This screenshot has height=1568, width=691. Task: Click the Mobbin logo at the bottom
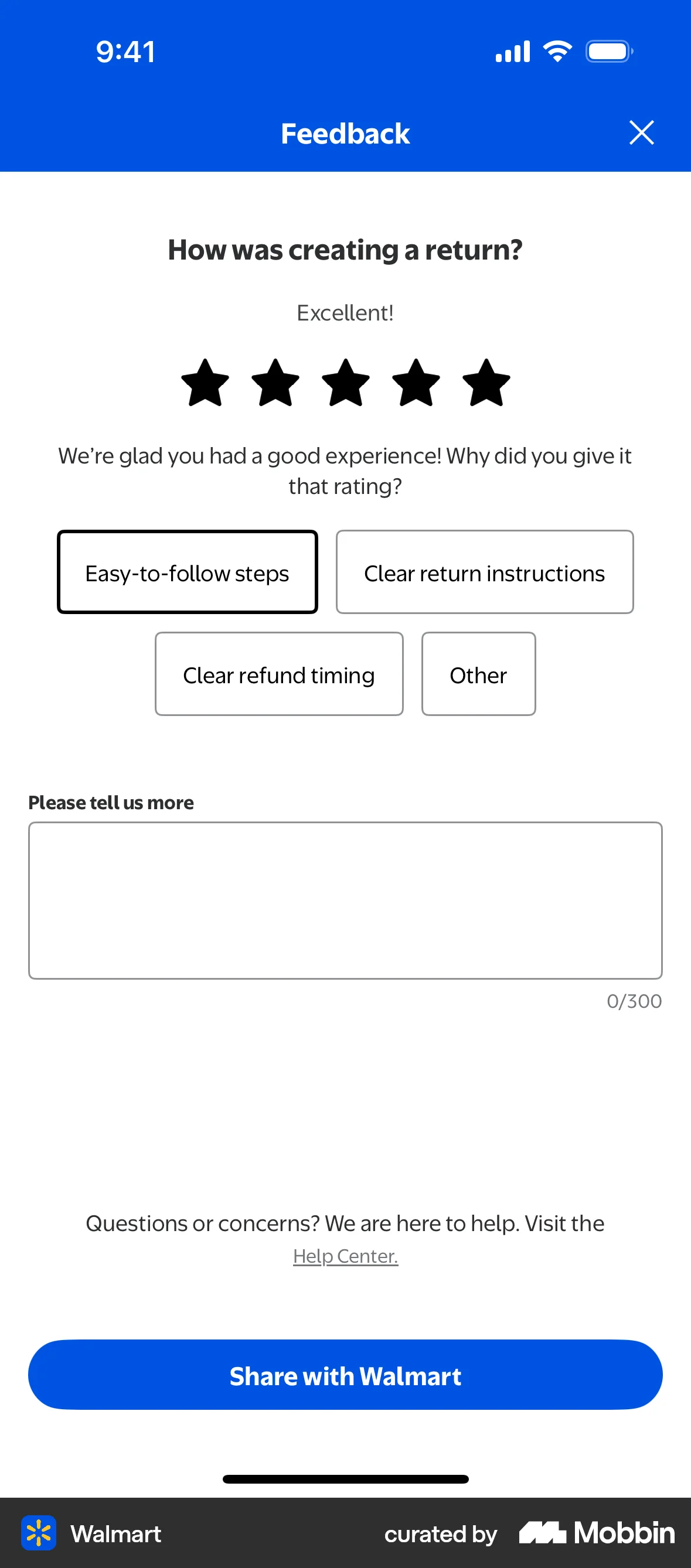tap(595, 1533)
